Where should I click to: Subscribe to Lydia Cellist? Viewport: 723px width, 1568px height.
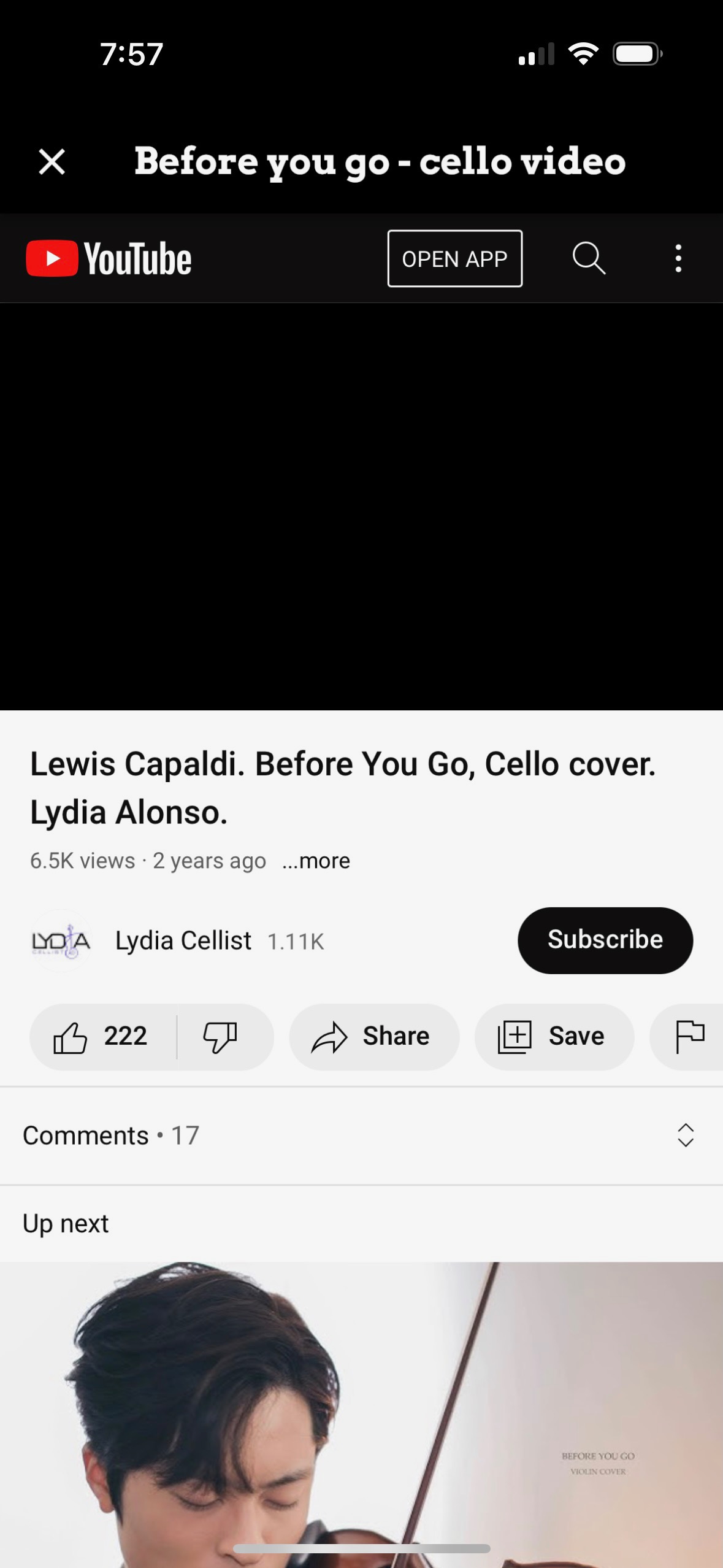click(x=605, y=940)
